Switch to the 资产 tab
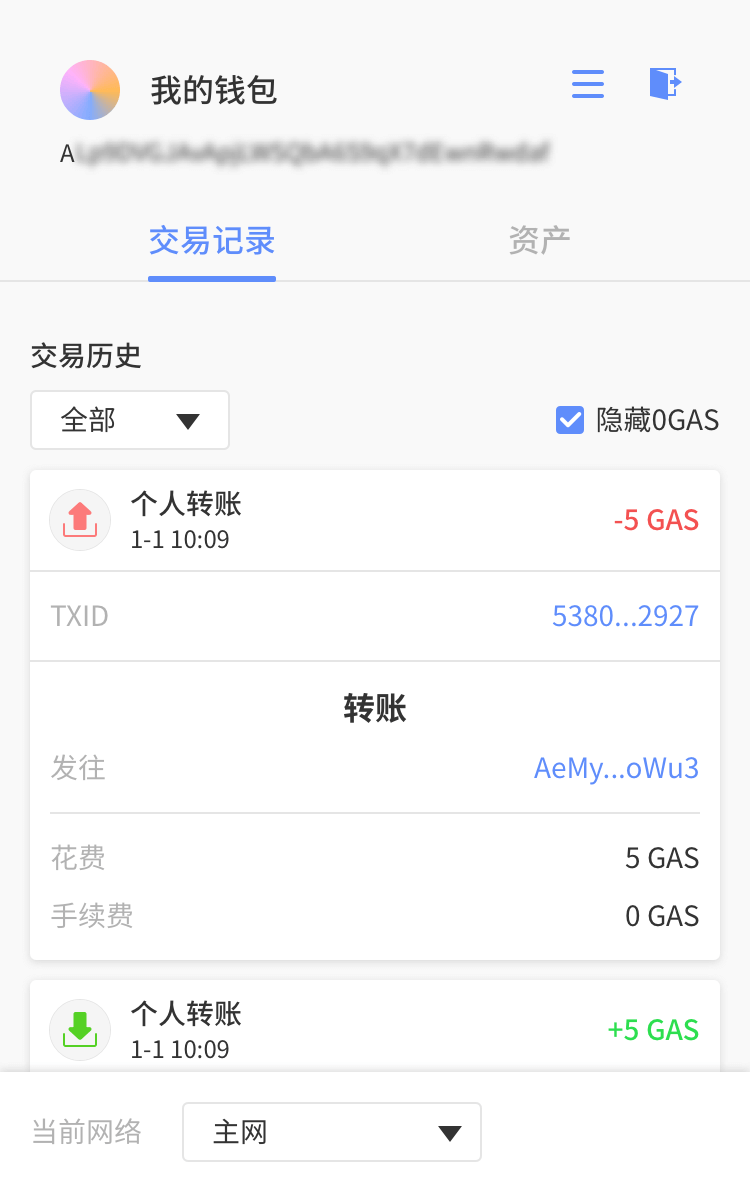 539,241
